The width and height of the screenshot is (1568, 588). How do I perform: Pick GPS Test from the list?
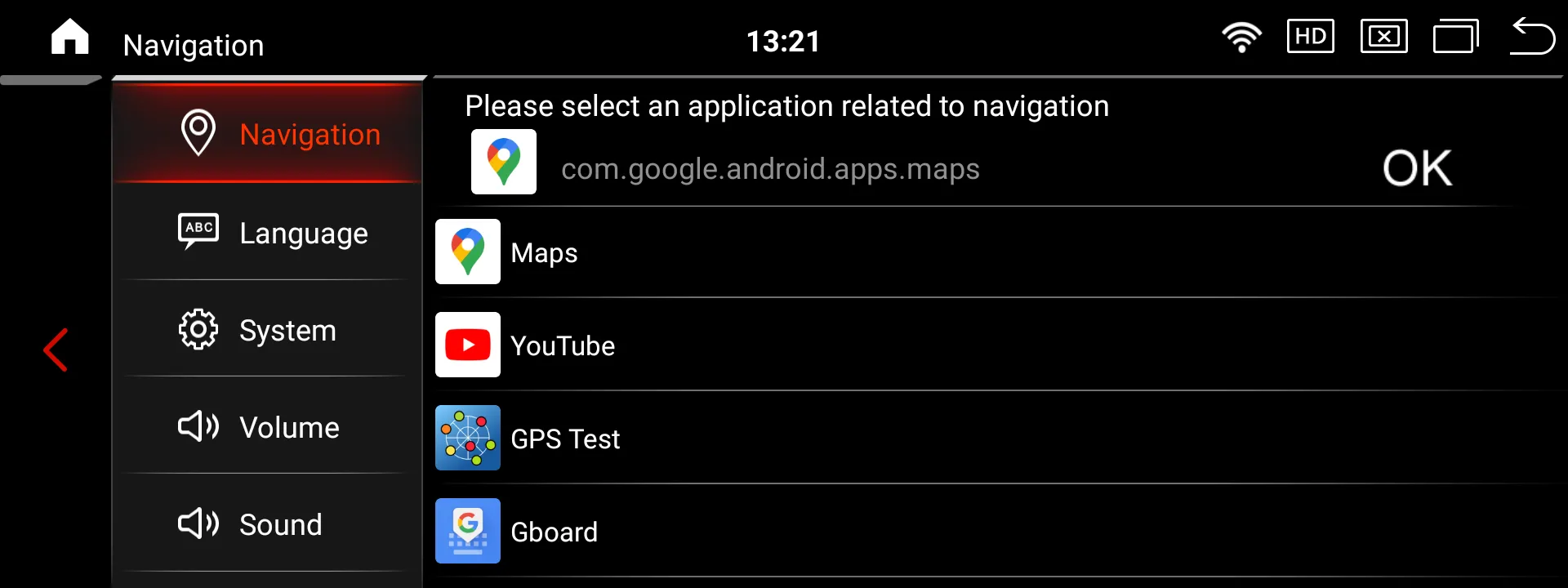564,439
